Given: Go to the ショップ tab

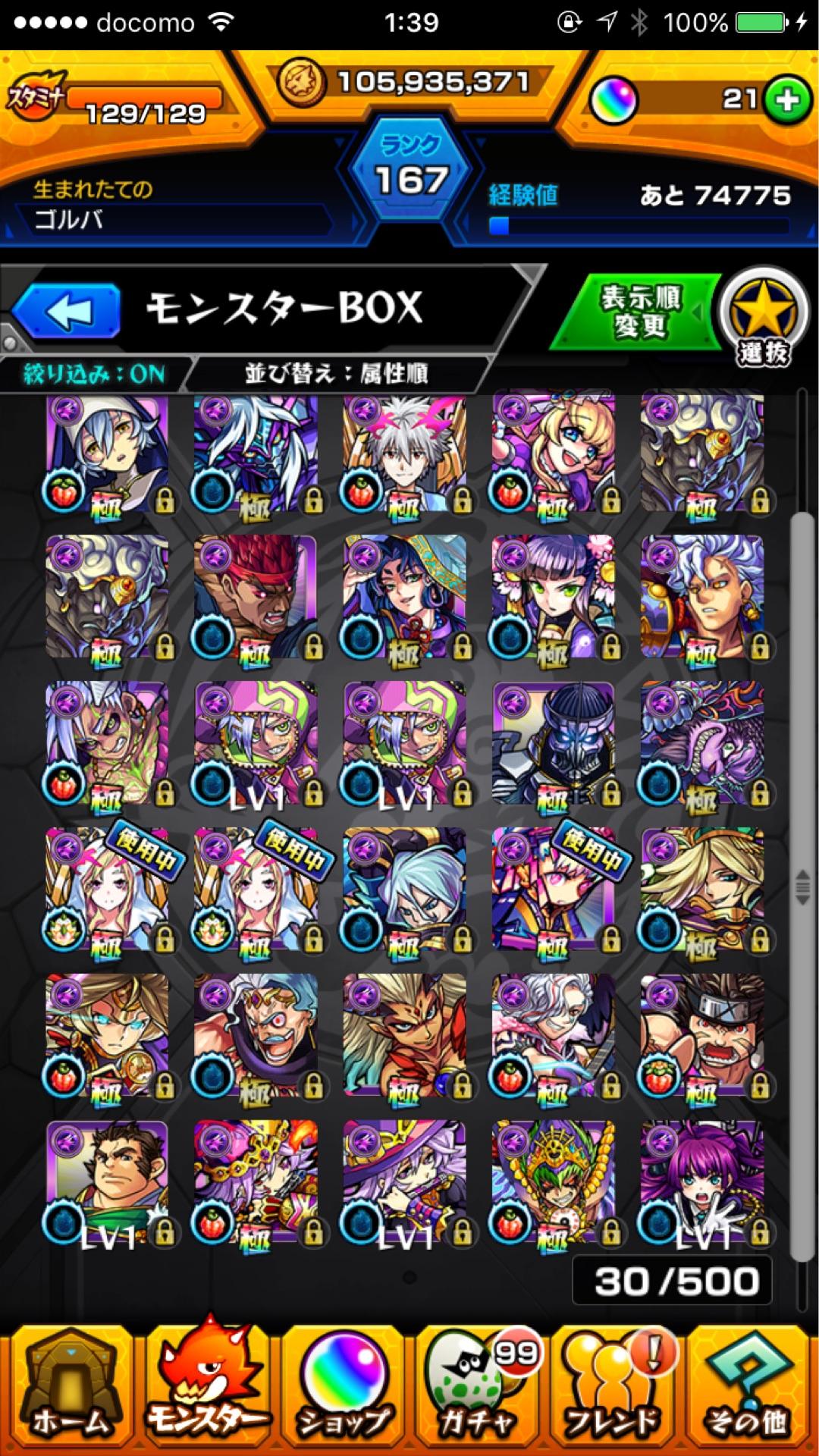Looking at the screenshot, I should [x=343, y=1392].
